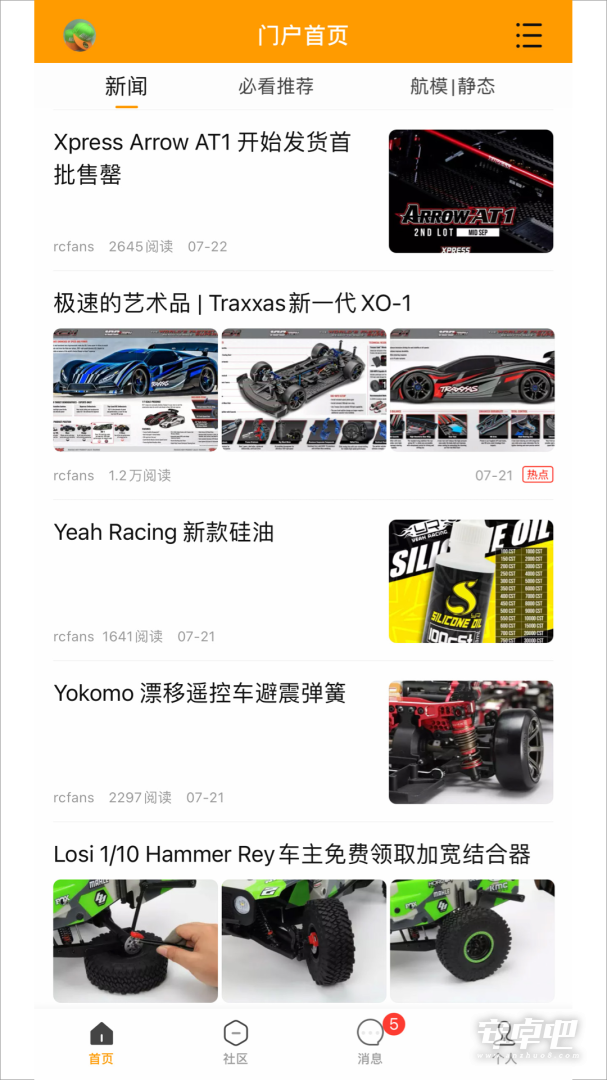The image size is (607, 1080).
Task: Switch to the 航模|静态 tab
Action: (x=452, y=87)
